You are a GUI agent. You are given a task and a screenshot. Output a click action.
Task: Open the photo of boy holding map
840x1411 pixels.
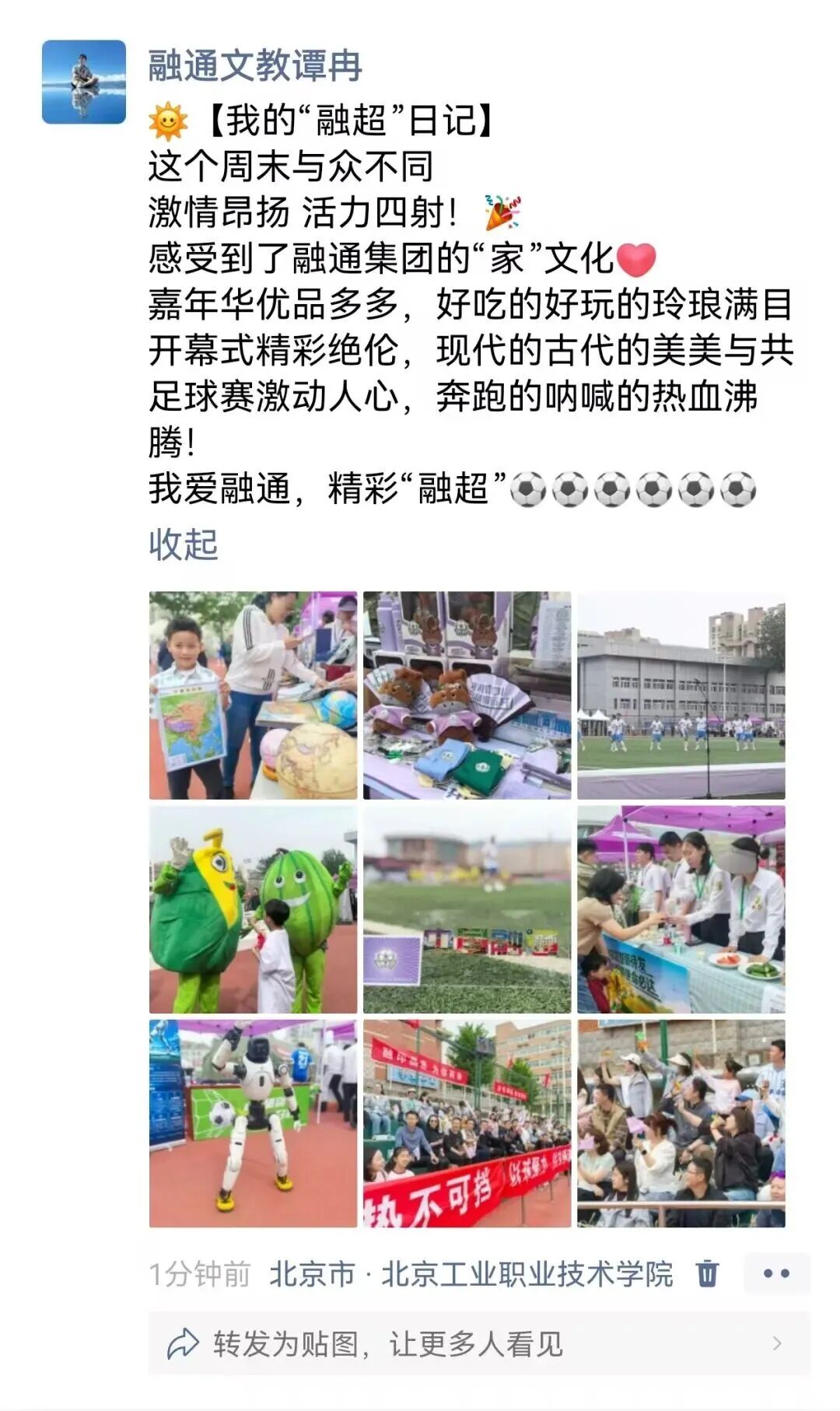253,695
